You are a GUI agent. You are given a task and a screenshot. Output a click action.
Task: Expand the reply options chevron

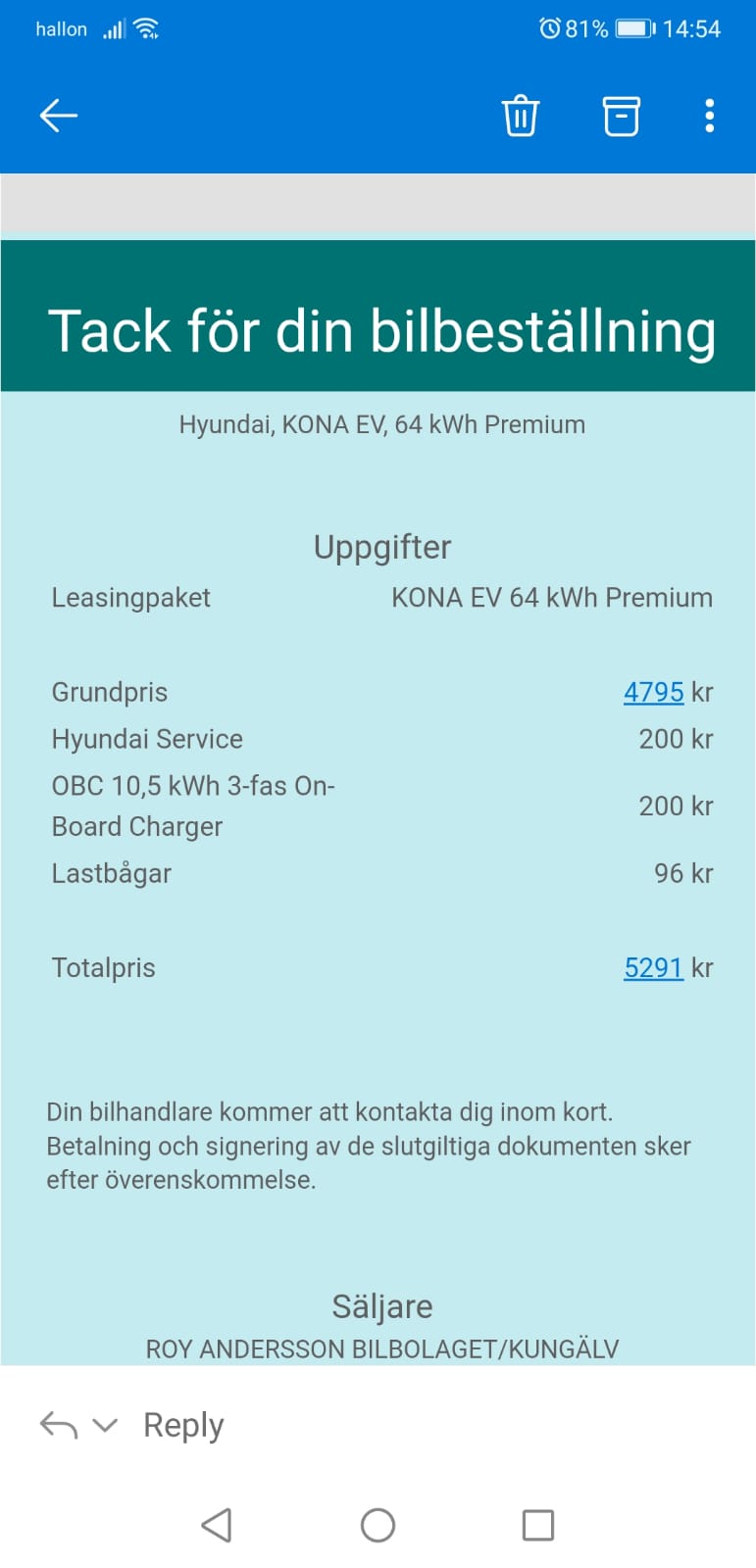pos(105,1425)
